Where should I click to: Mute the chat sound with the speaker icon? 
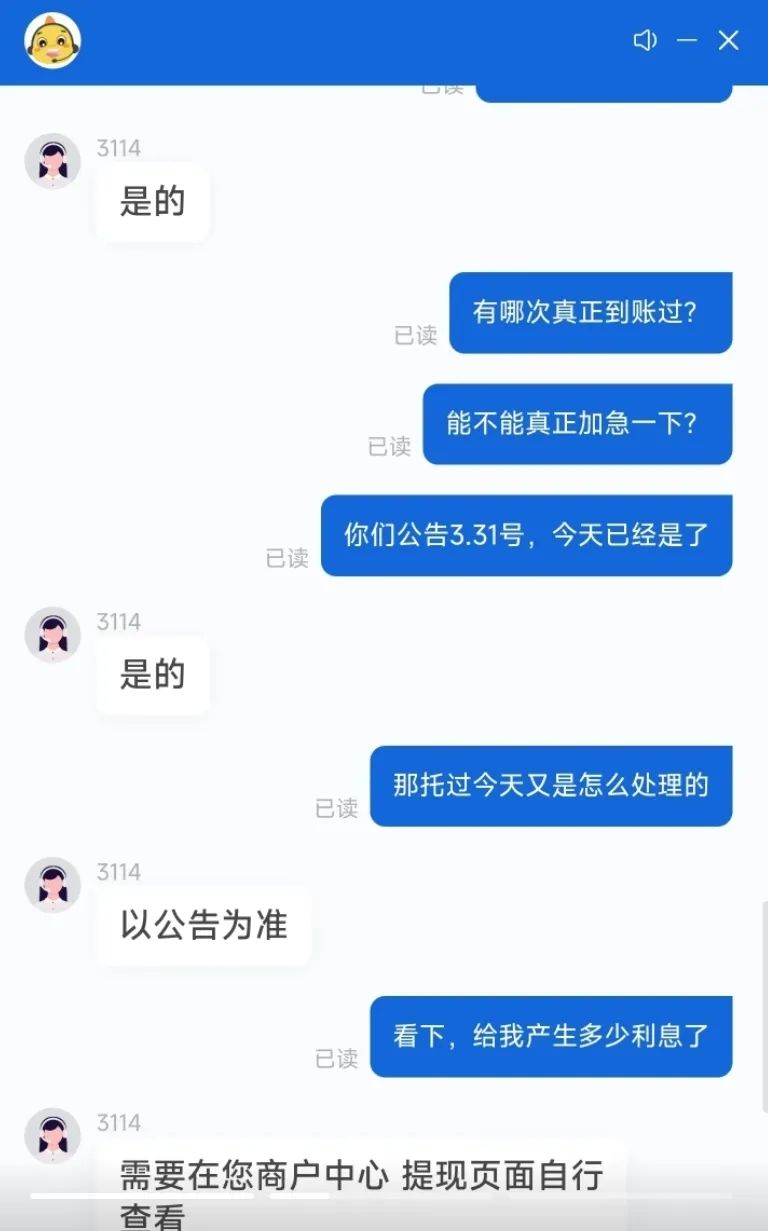point(645,40)
